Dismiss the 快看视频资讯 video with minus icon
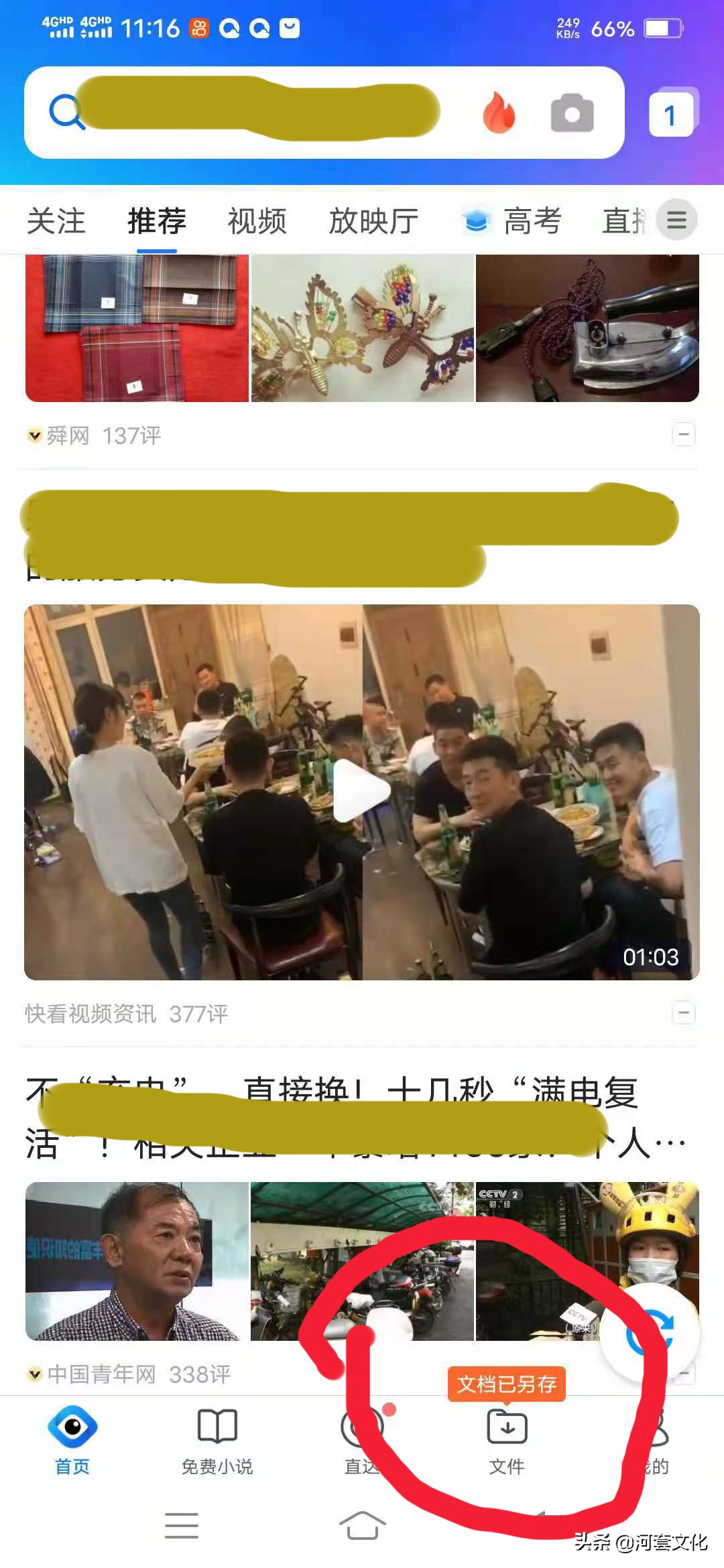The height and width of the screenshot is (1568, 724). pos(684,1012)
